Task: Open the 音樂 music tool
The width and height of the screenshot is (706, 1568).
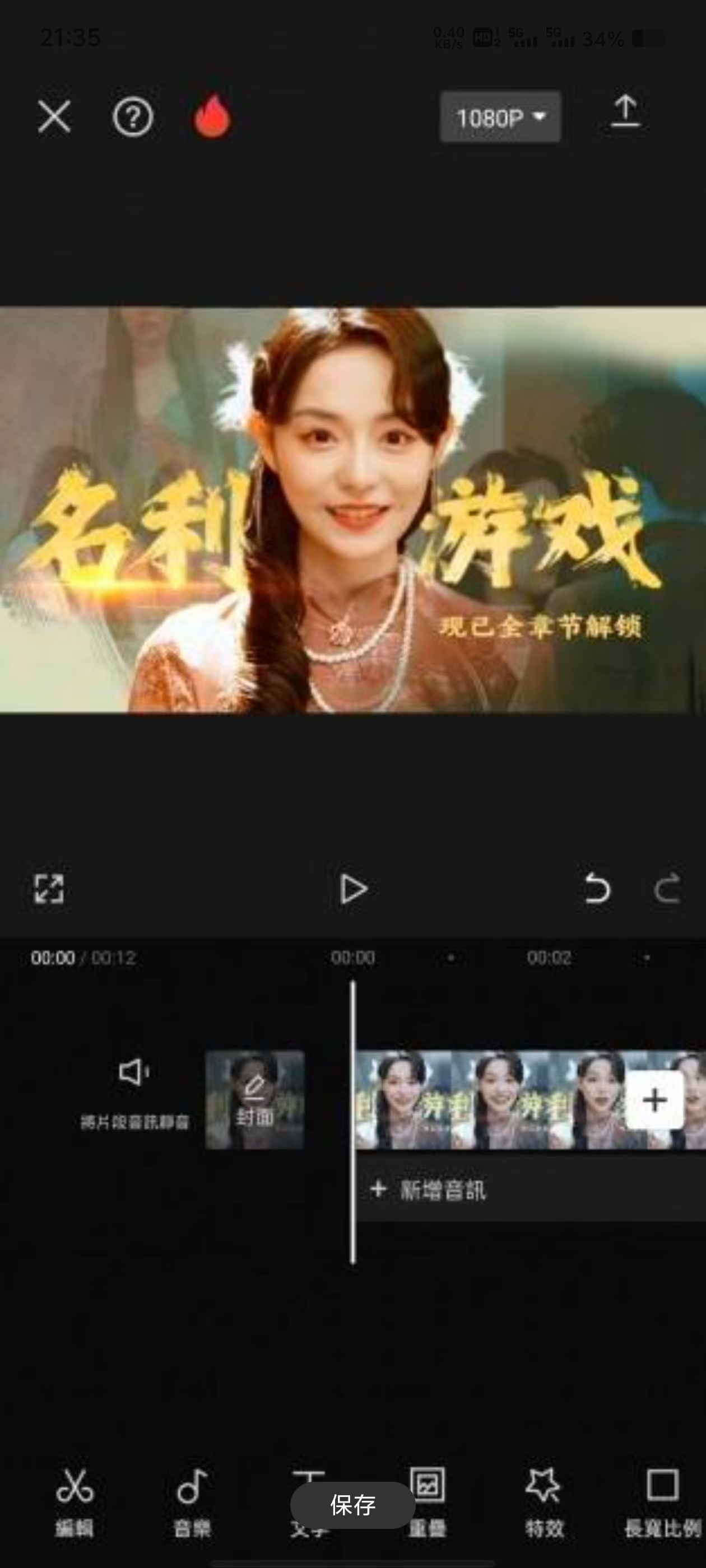Action: [192, 1500]
